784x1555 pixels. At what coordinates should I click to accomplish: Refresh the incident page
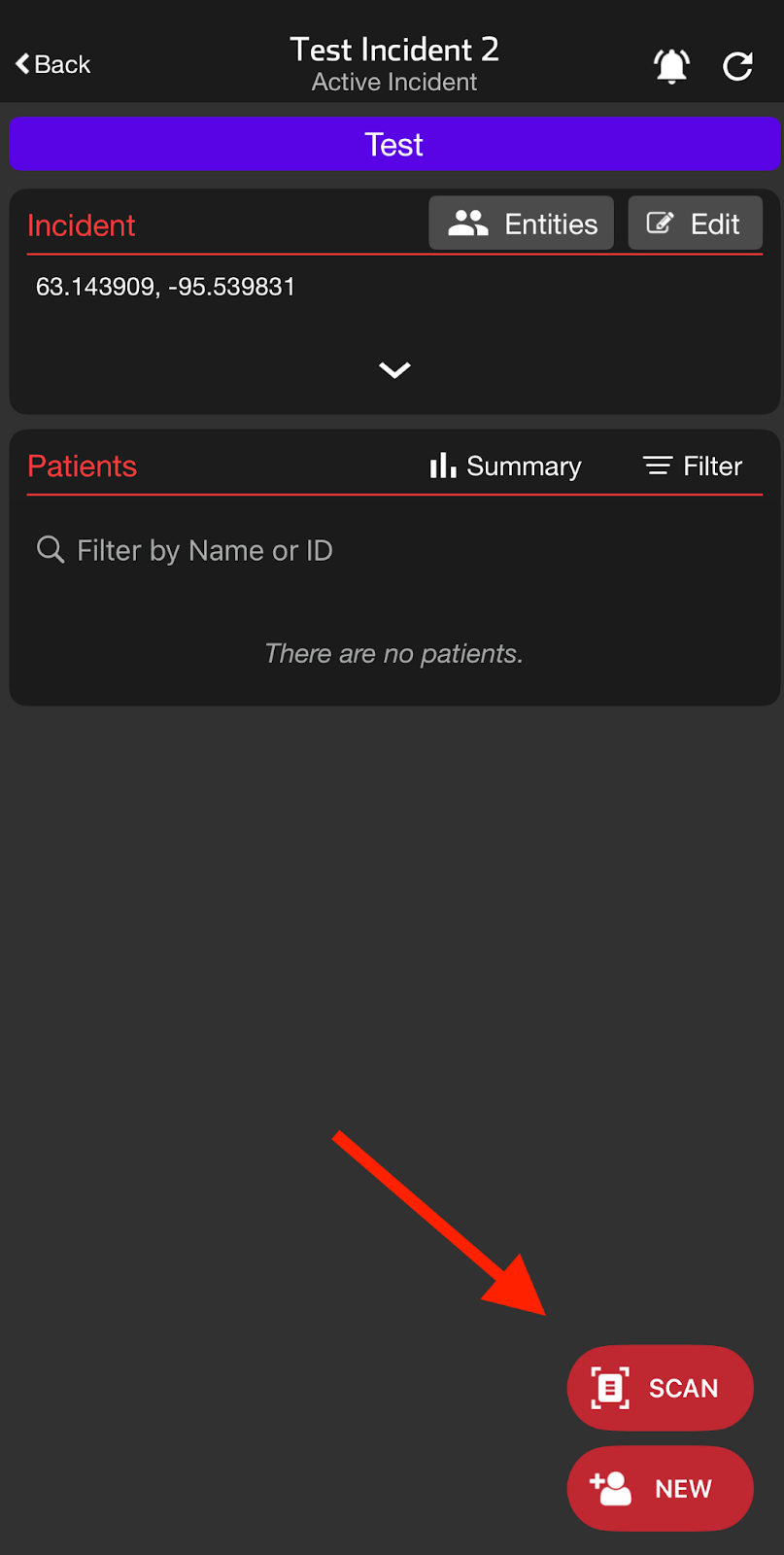[x=738, y=65]
